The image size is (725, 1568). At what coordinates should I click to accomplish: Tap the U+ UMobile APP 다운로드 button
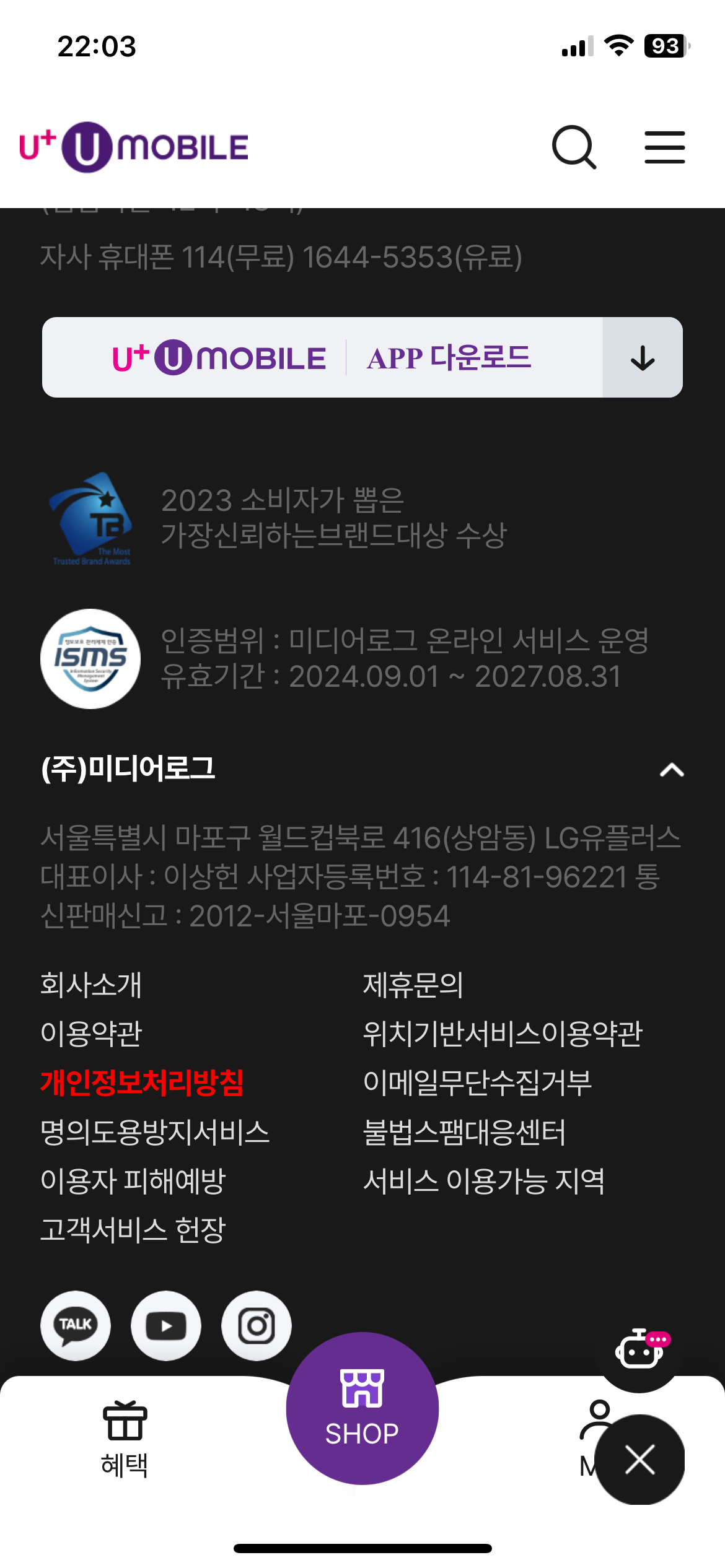[x=362, y=357]
